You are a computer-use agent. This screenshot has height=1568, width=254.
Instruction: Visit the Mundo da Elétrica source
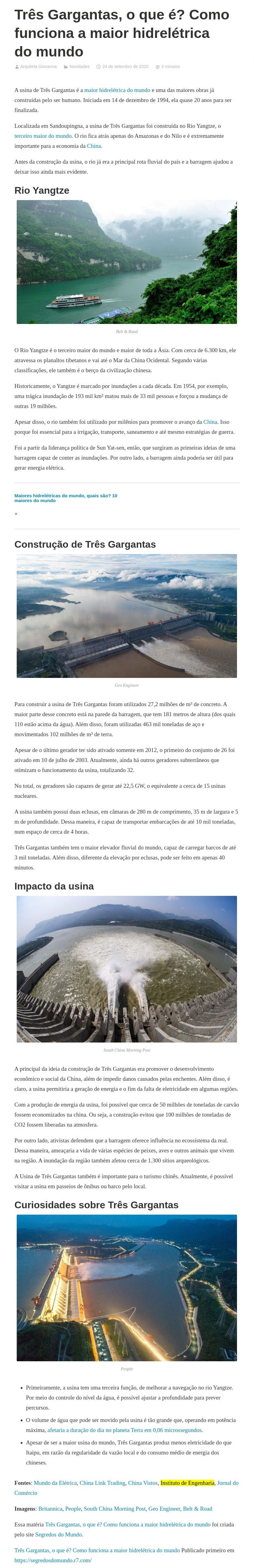click(55, 1483)
